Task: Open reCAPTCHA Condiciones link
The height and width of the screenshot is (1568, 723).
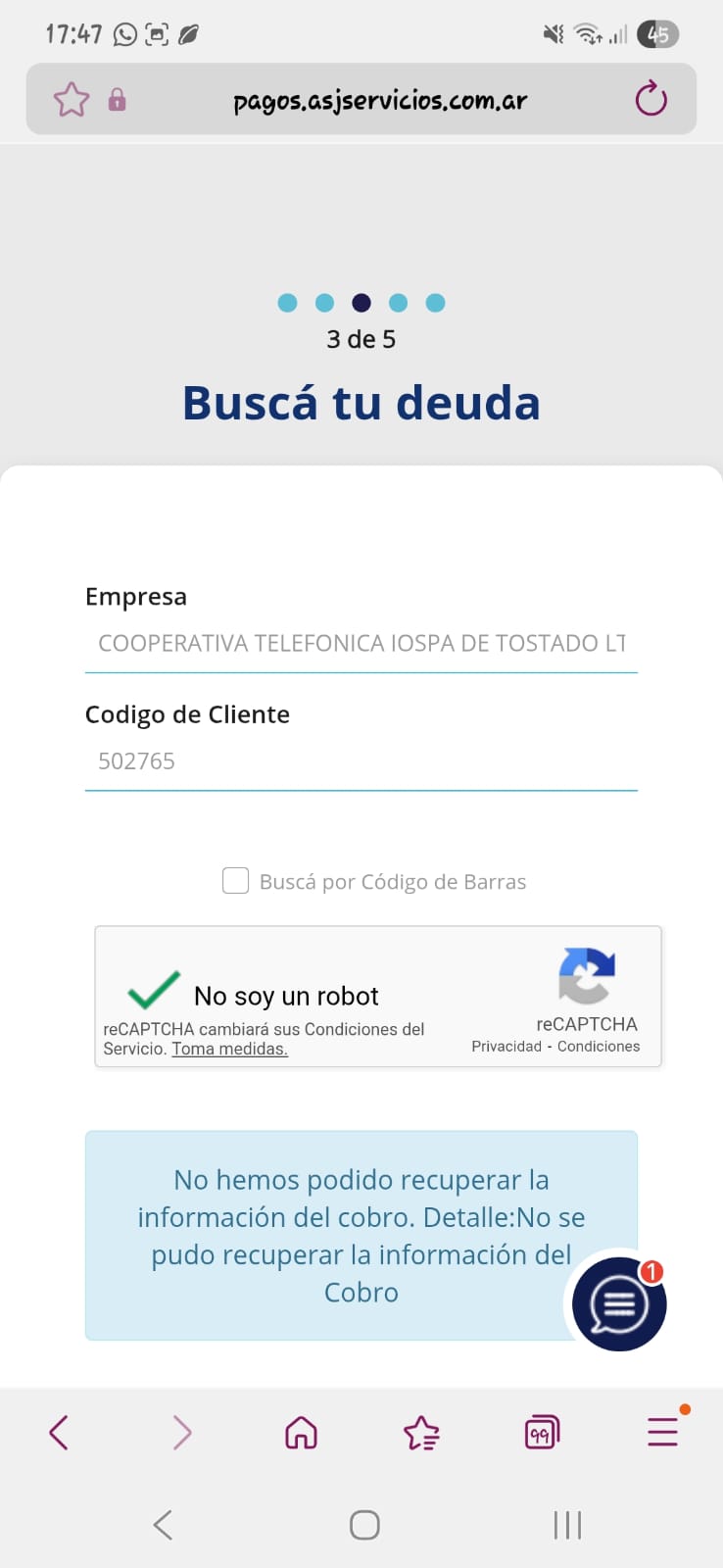Action: 598,1047
